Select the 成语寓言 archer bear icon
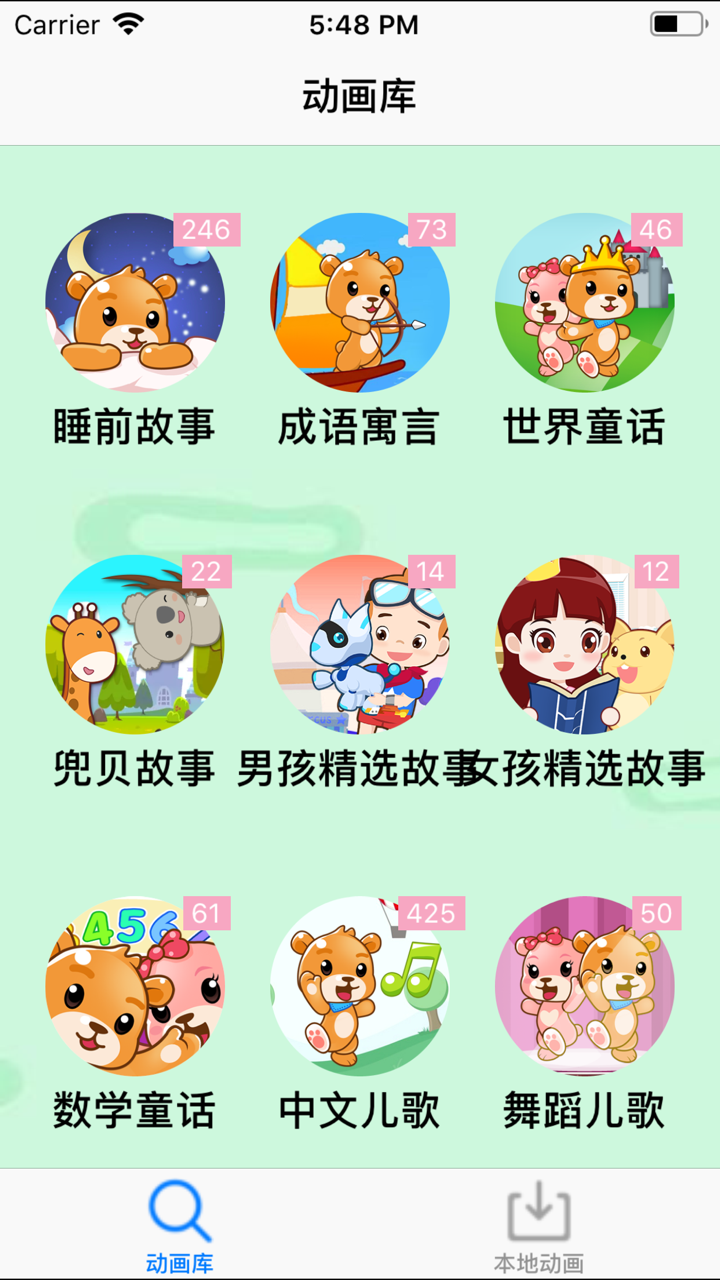Screen dimensions: 720x1280 [x=360, y=303]
